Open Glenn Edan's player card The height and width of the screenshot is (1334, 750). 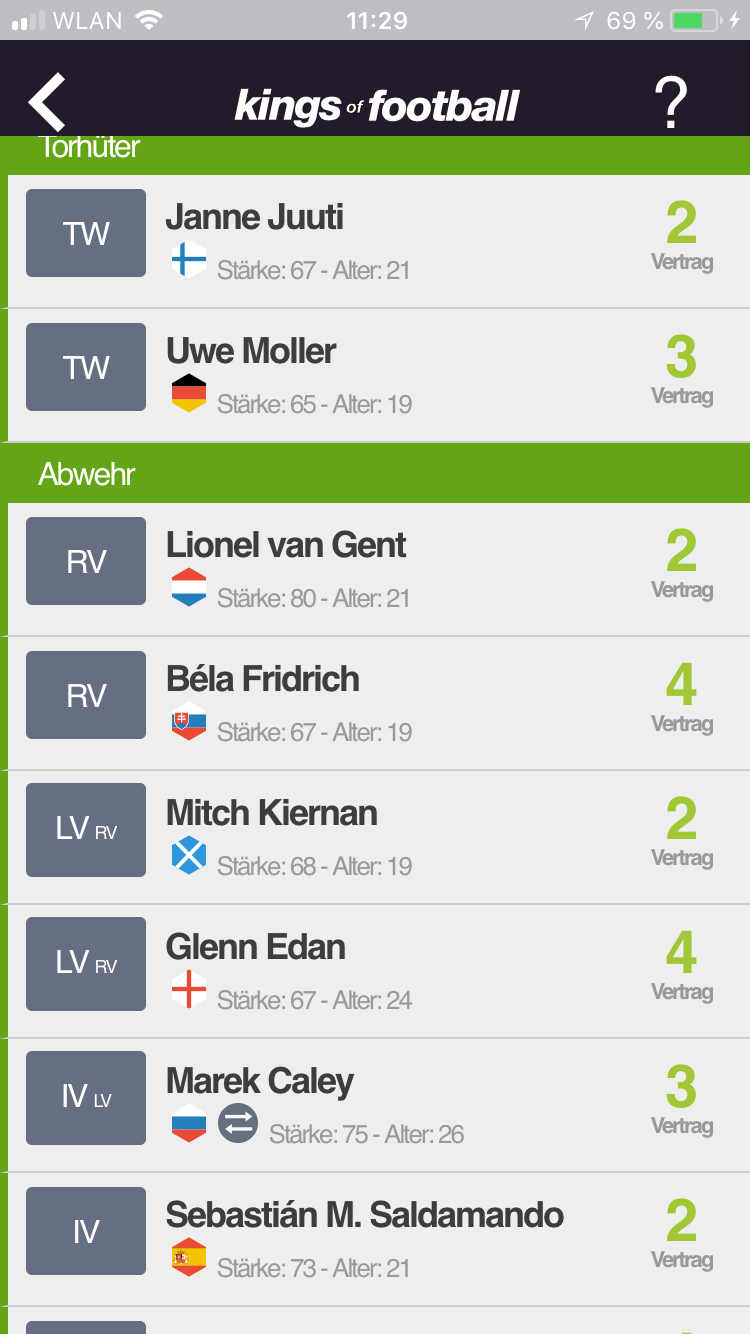point(380,971)
